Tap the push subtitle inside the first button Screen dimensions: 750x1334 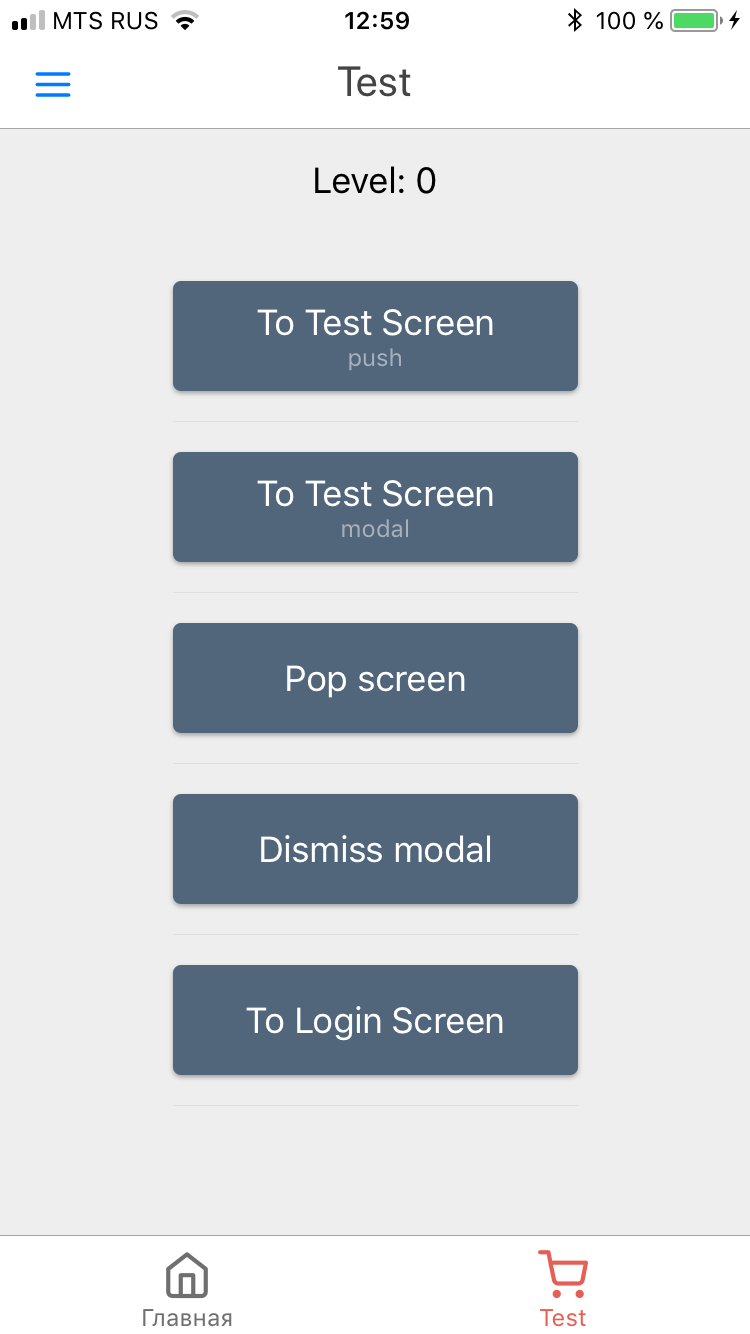375,357
